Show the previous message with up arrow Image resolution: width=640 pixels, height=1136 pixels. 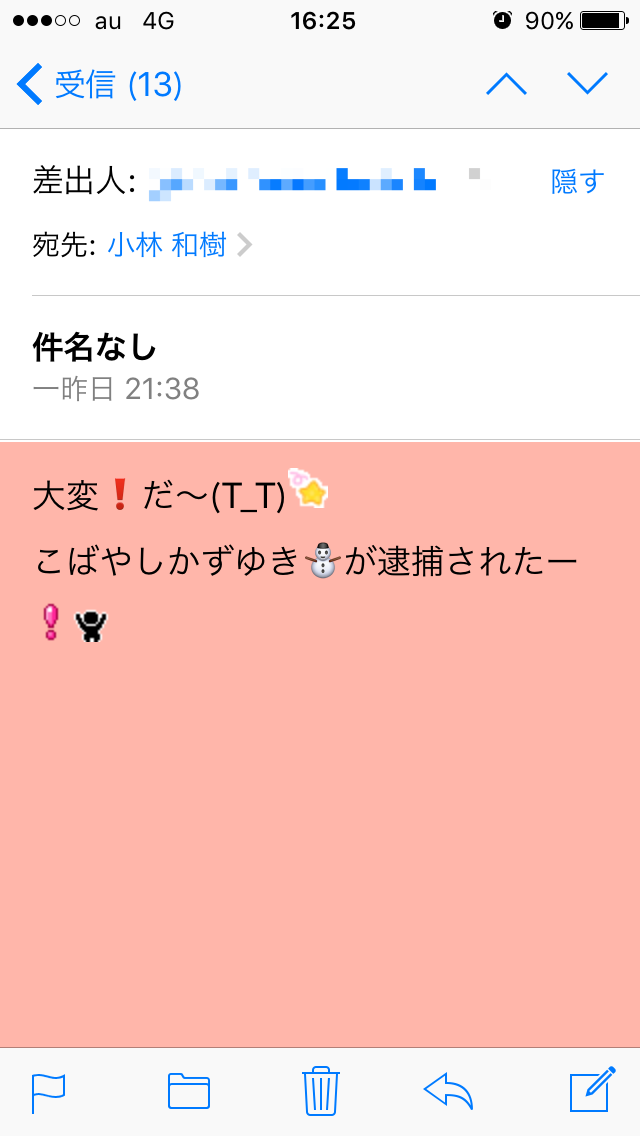[x=506, y=84]
